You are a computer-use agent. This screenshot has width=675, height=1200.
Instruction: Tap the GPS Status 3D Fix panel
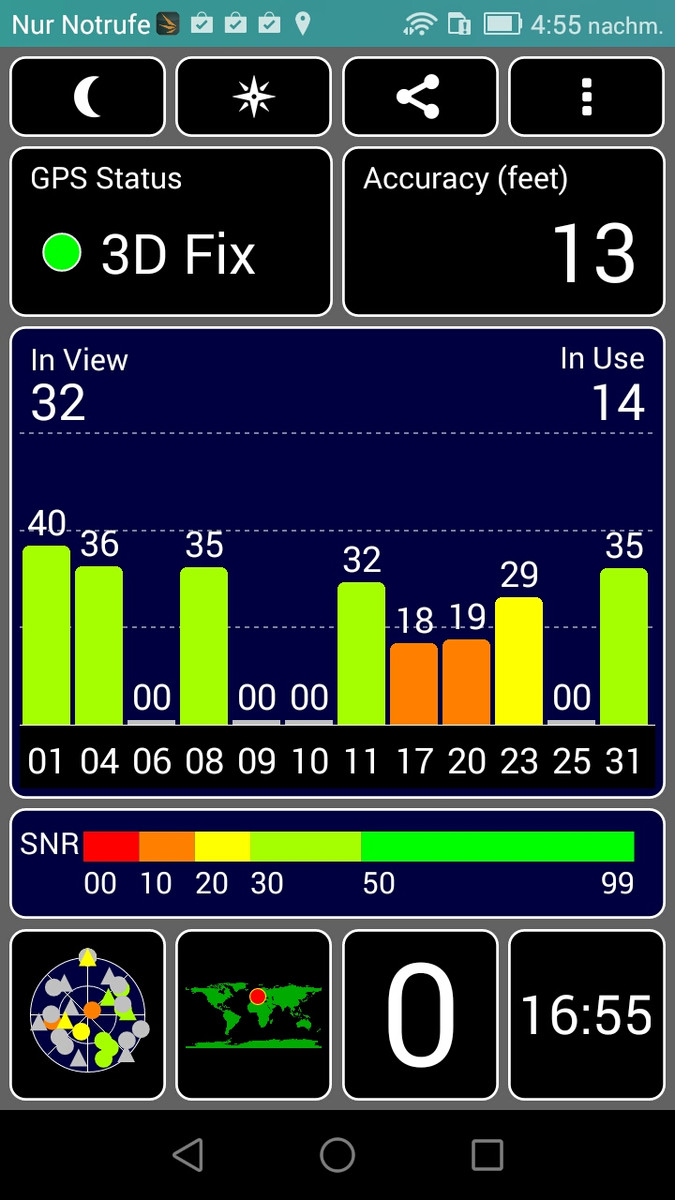pyautogui.click(x=171, y=232)
